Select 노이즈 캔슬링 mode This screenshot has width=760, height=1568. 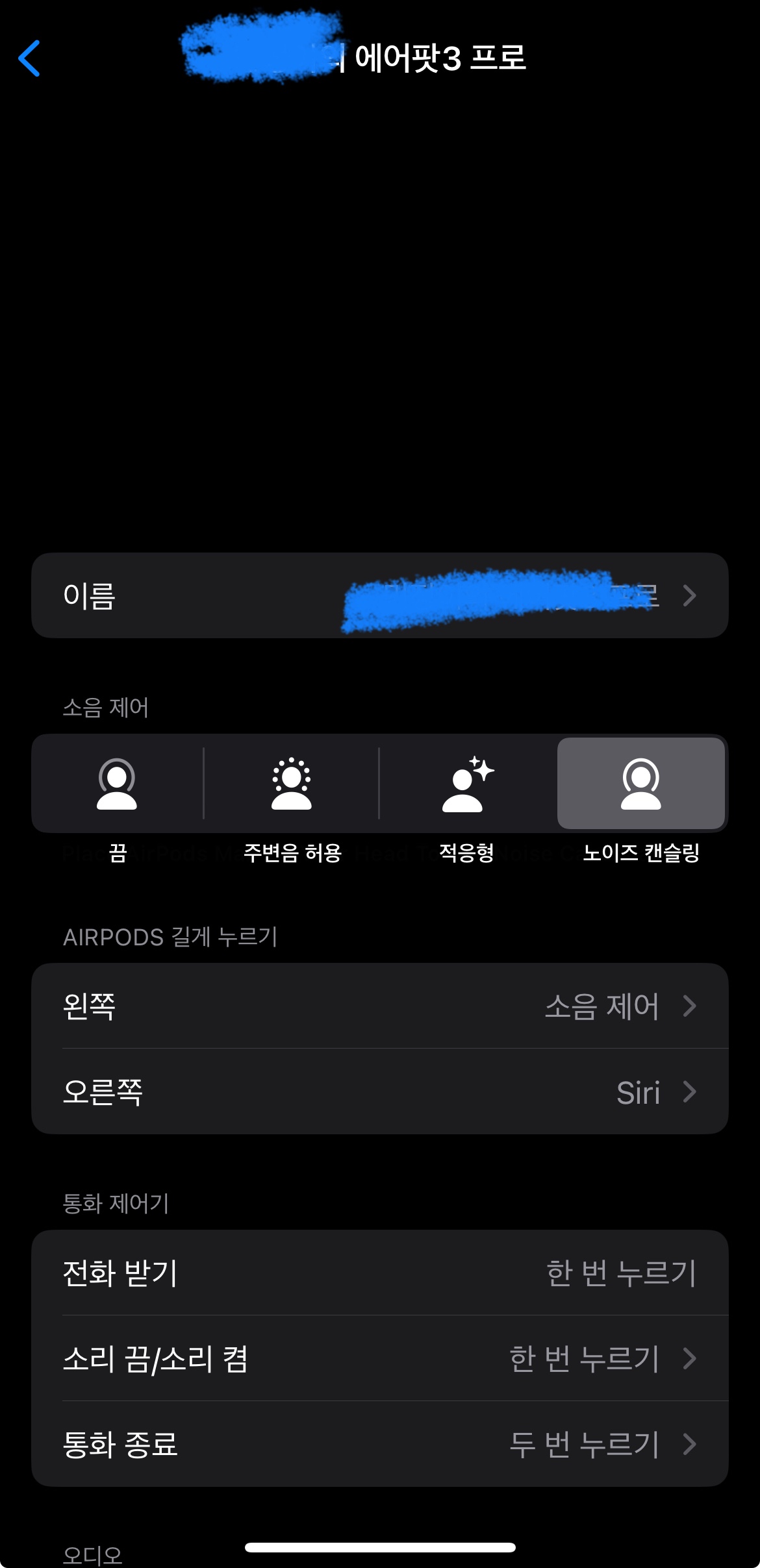click(640, 784)
